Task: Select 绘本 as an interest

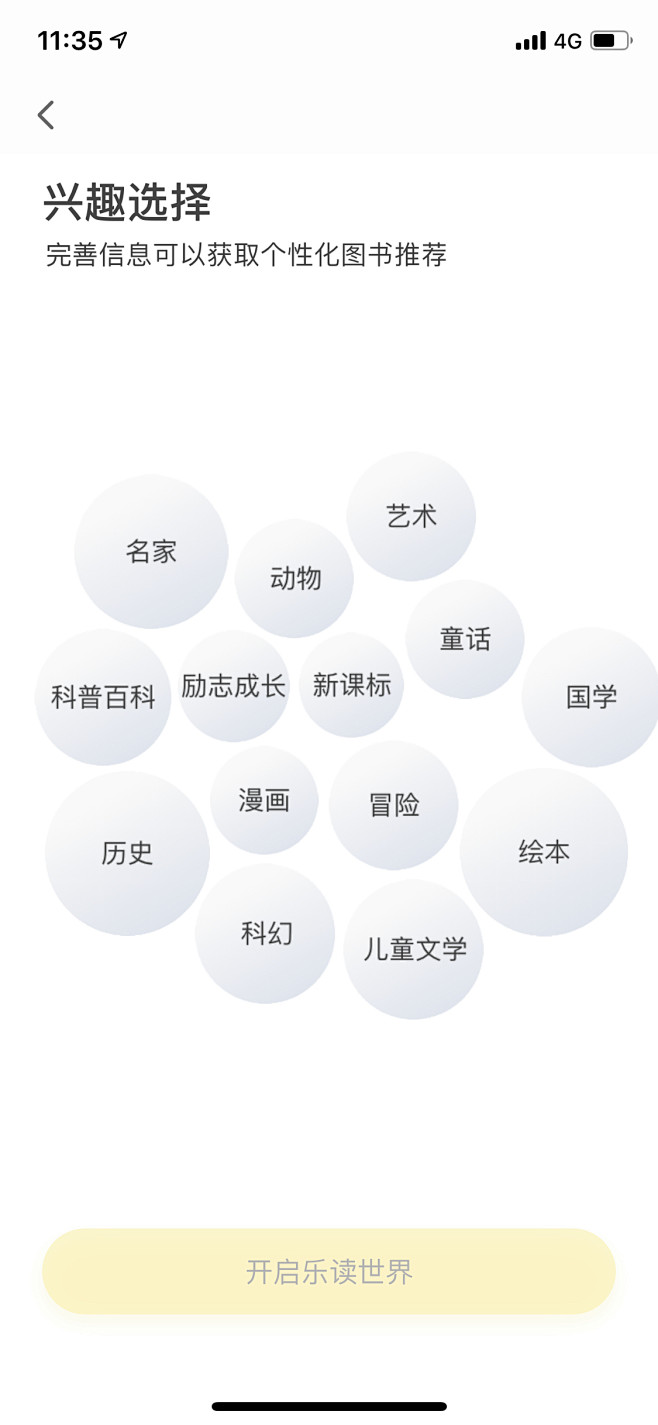Action: pos(544,852)
